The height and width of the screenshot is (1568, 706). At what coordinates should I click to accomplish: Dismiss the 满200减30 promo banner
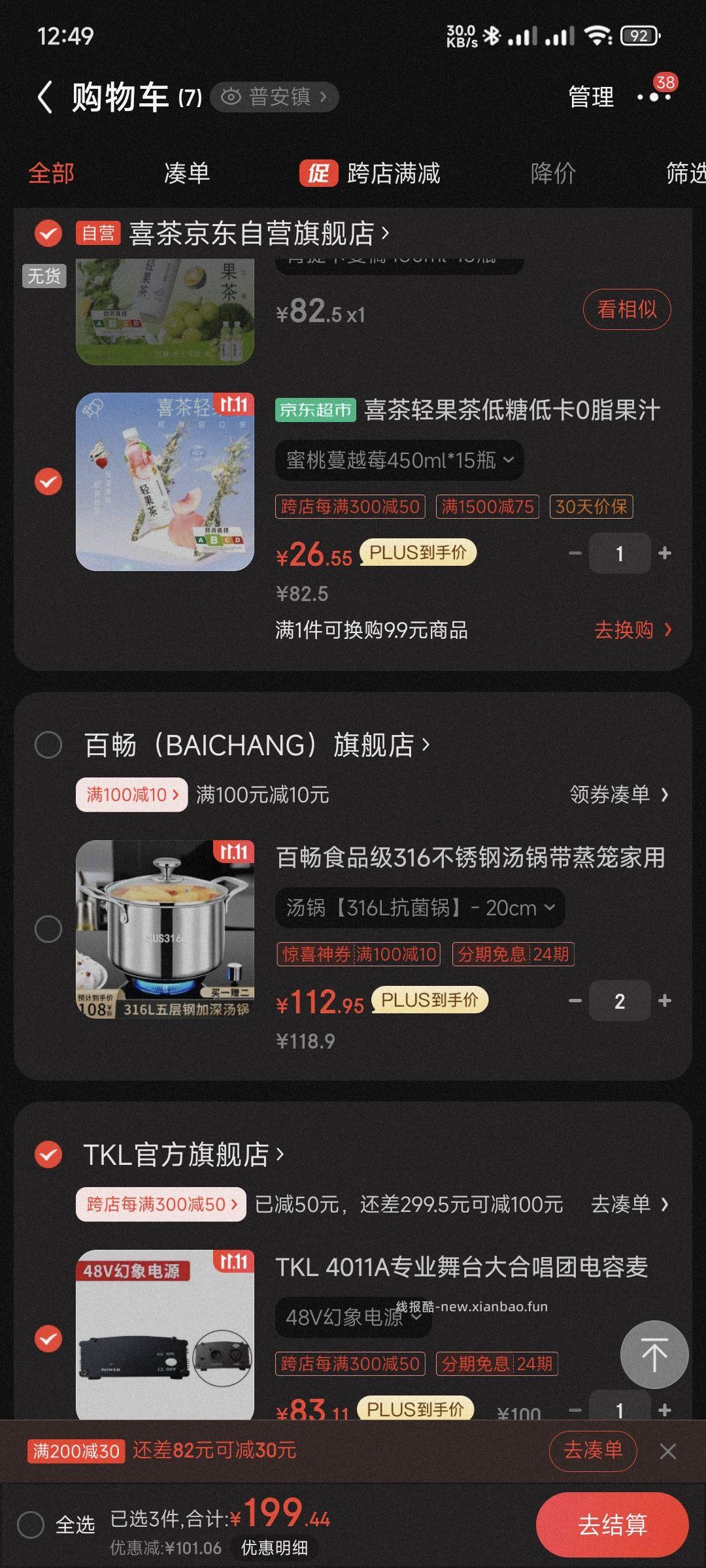[x=667, y=1451]
